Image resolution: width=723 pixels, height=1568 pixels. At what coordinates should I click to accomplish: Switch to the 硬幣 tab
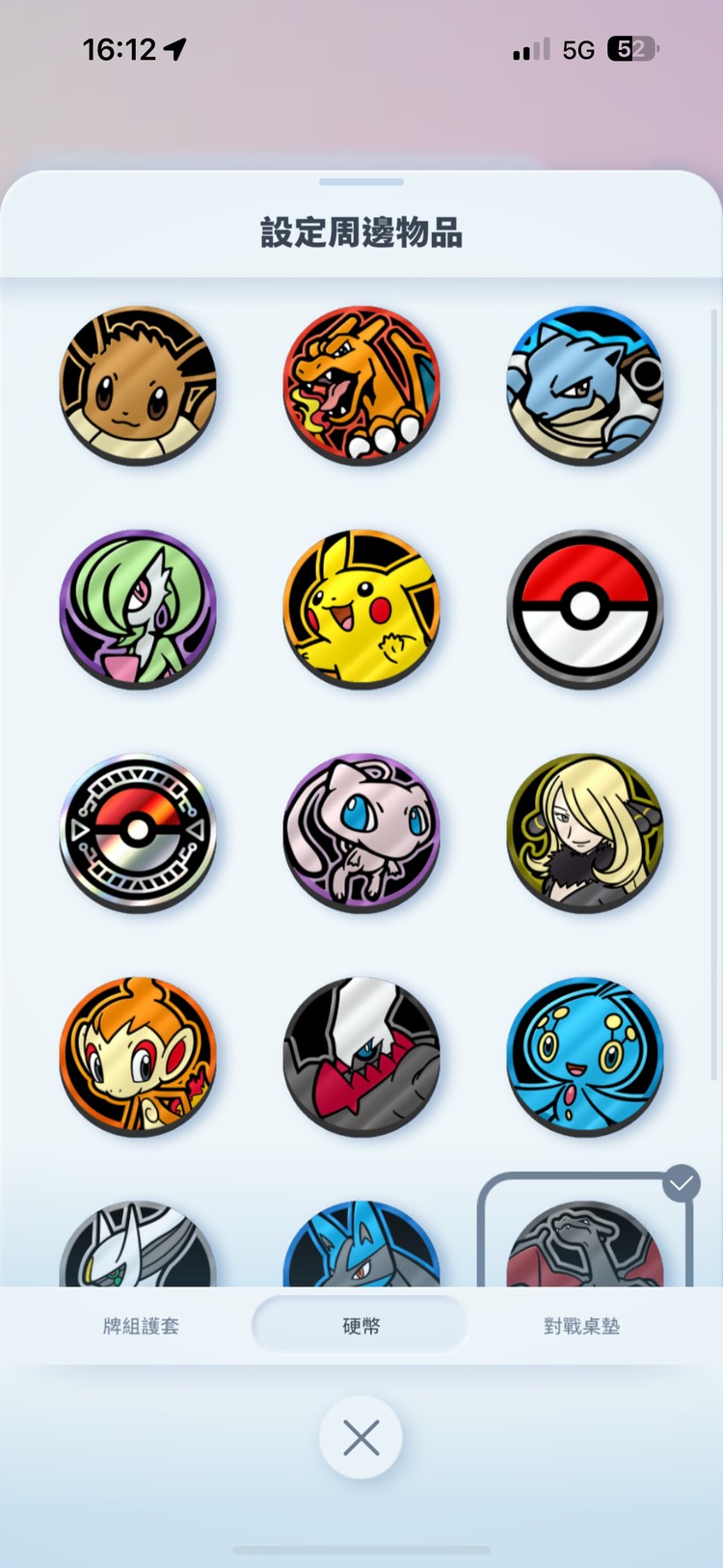coord(361,1326)
